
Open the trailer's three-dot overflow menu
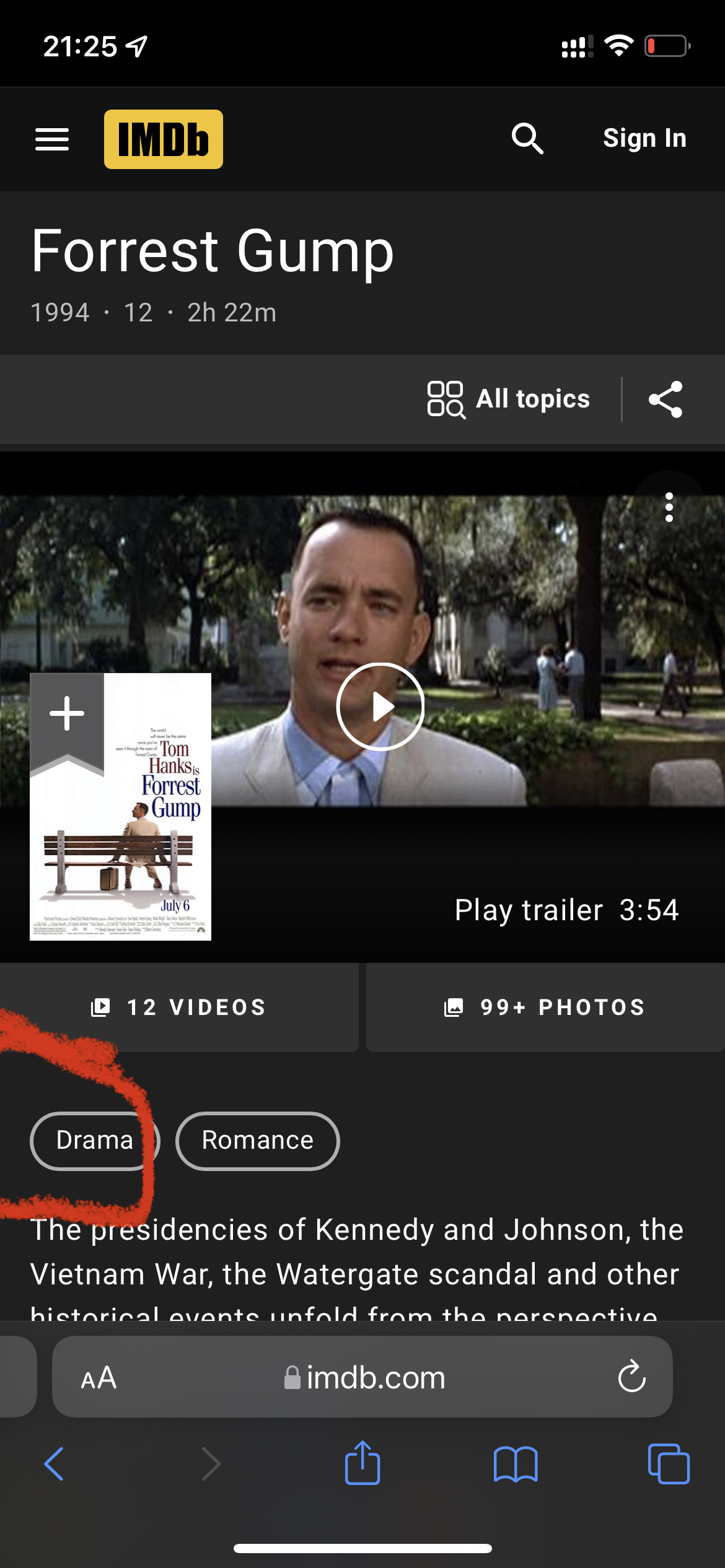click(669, 507)
